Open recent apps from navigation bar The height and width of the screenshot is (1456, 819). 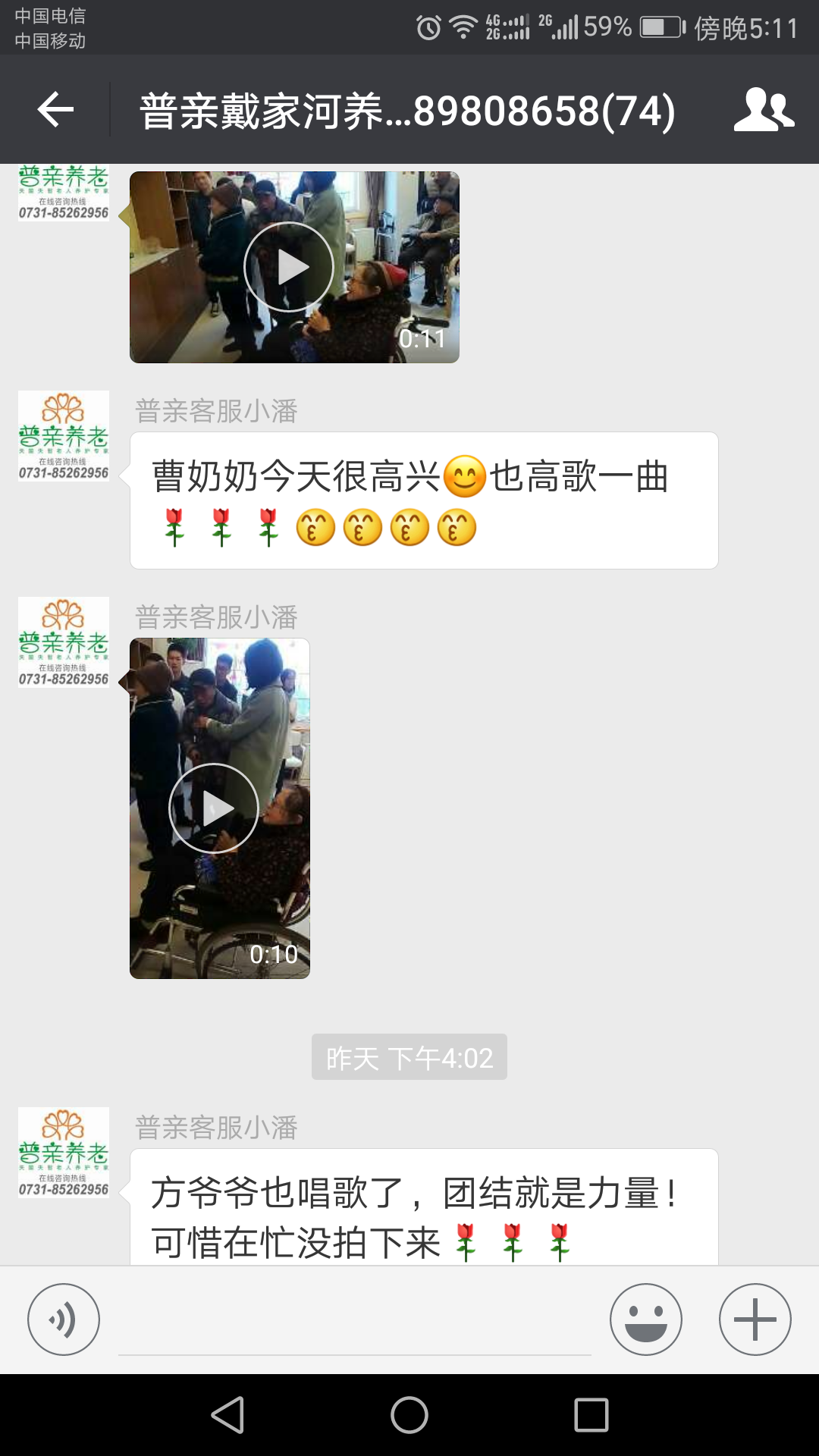(591, 1415)
